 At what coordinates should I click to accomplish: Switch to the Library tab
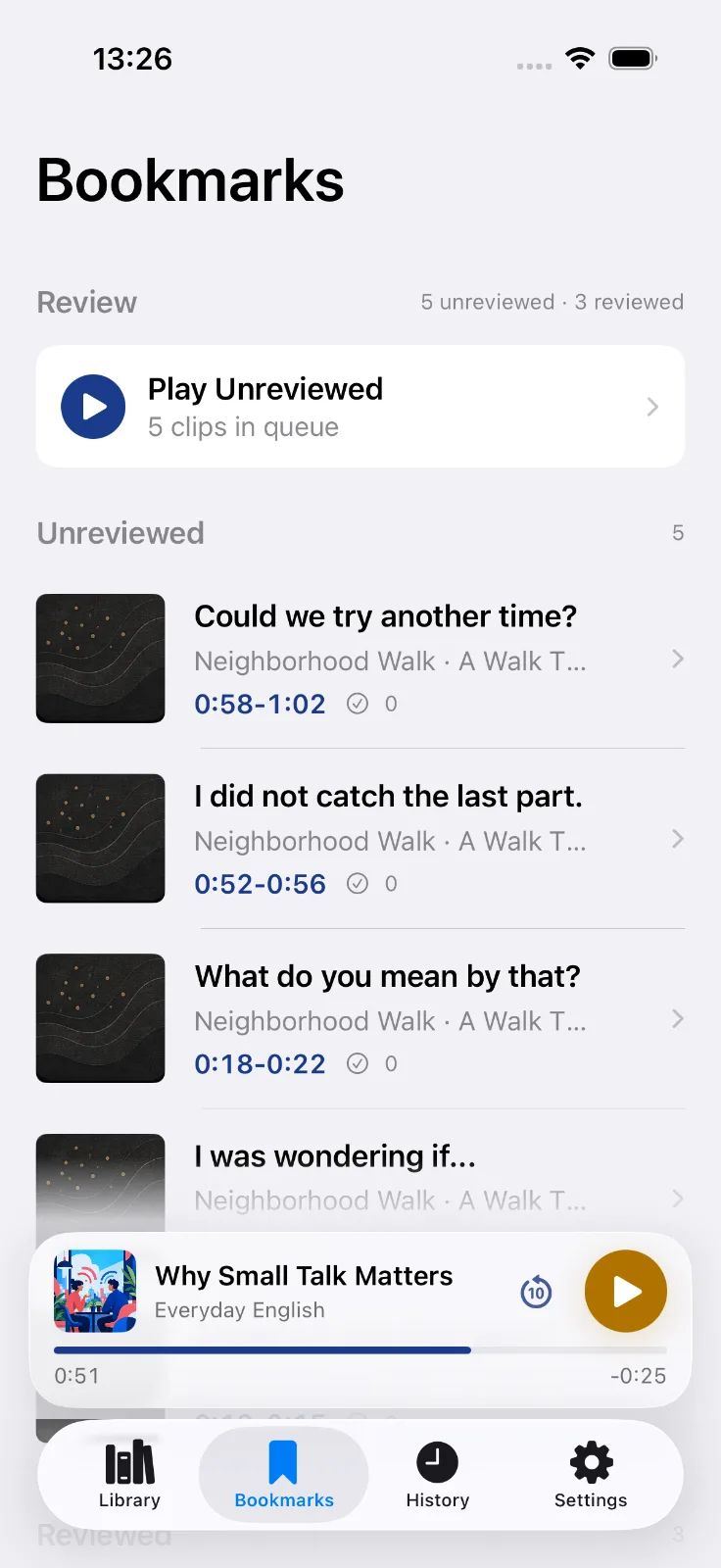[129, 1475]
